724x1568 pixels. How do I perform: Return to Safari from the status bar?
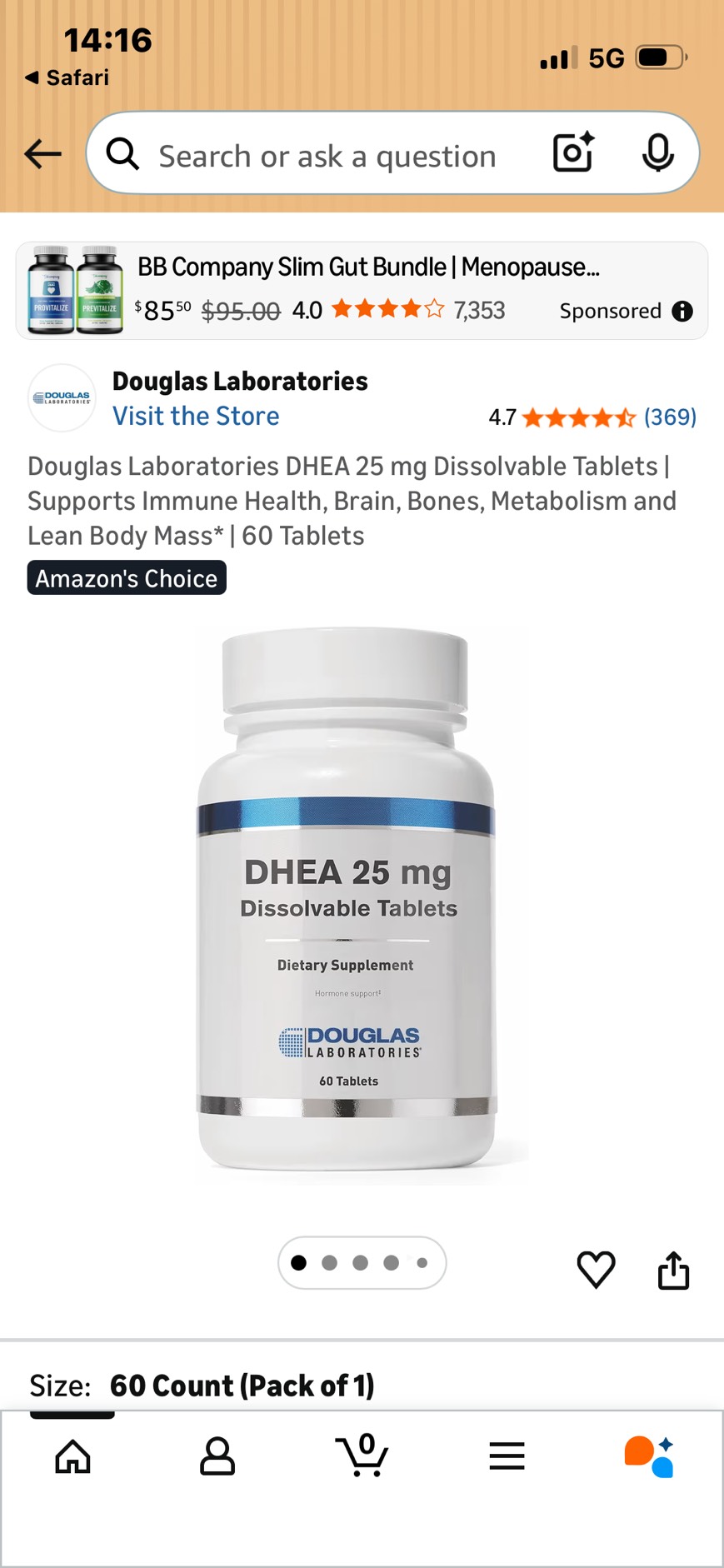click(x=67, y=77)
